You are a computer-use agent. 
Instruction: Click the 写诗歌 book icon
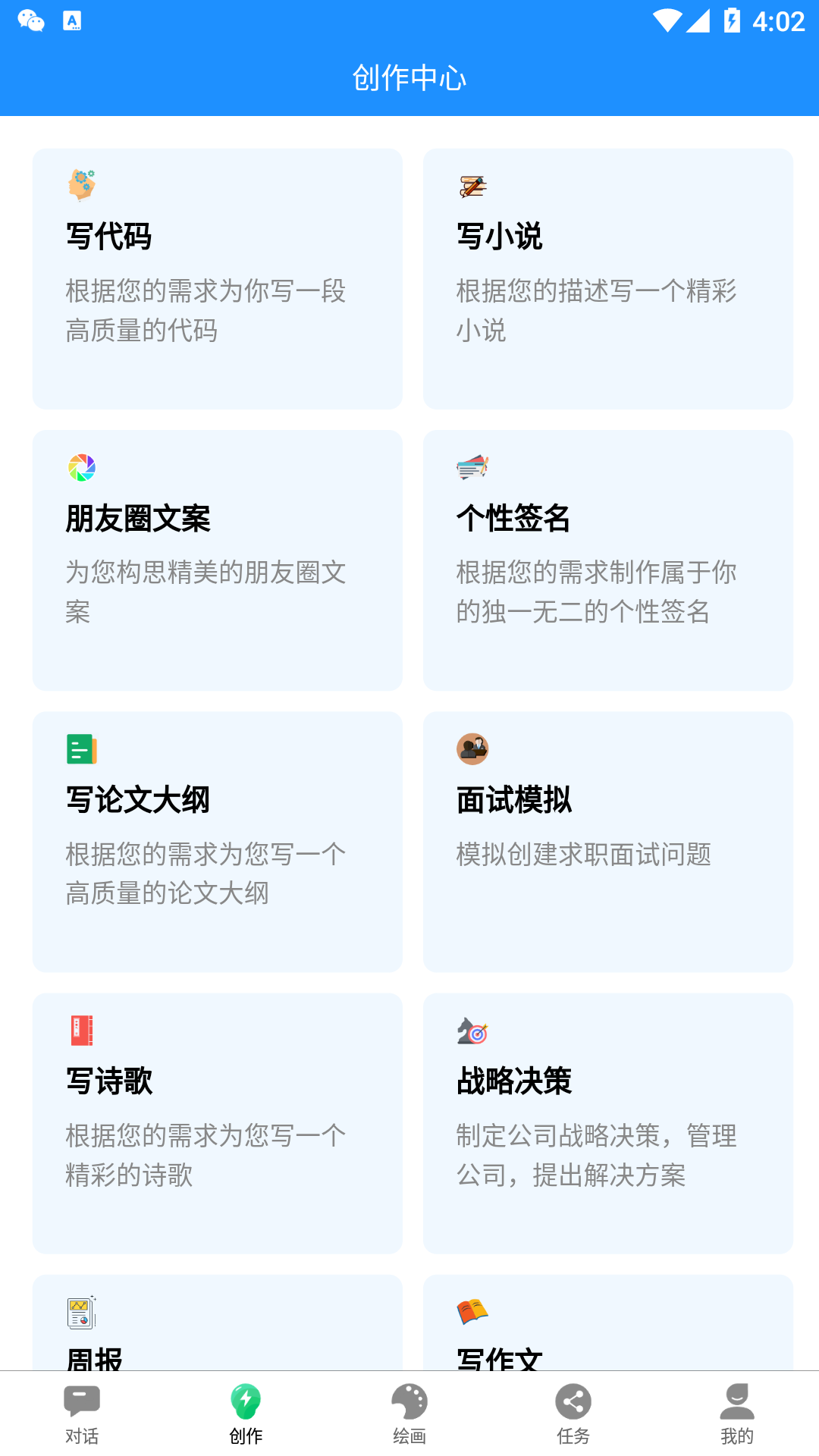[81, 1031]
